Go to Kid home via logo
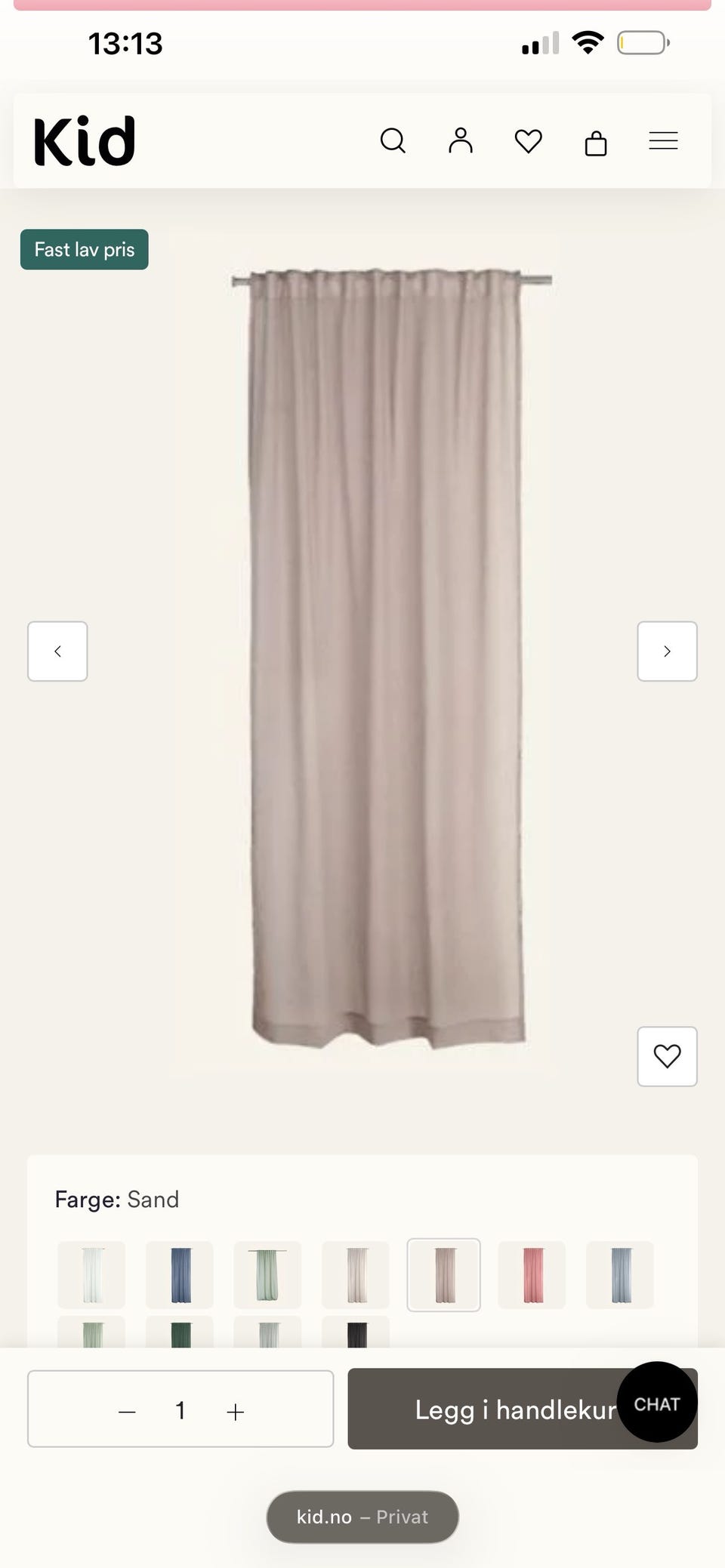The height and width of the screenshot is (1568, 725). (x=85, y=141)
